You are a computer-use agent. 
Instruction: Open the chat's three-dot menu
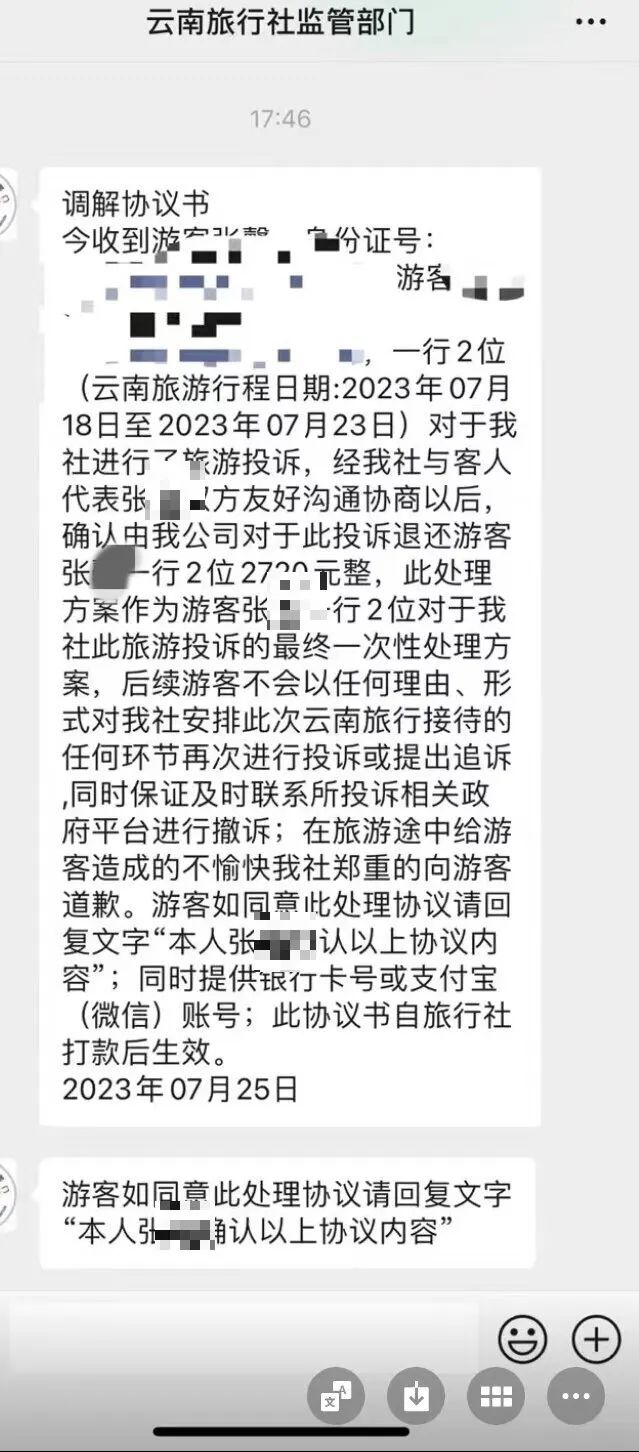coord(592,21)
